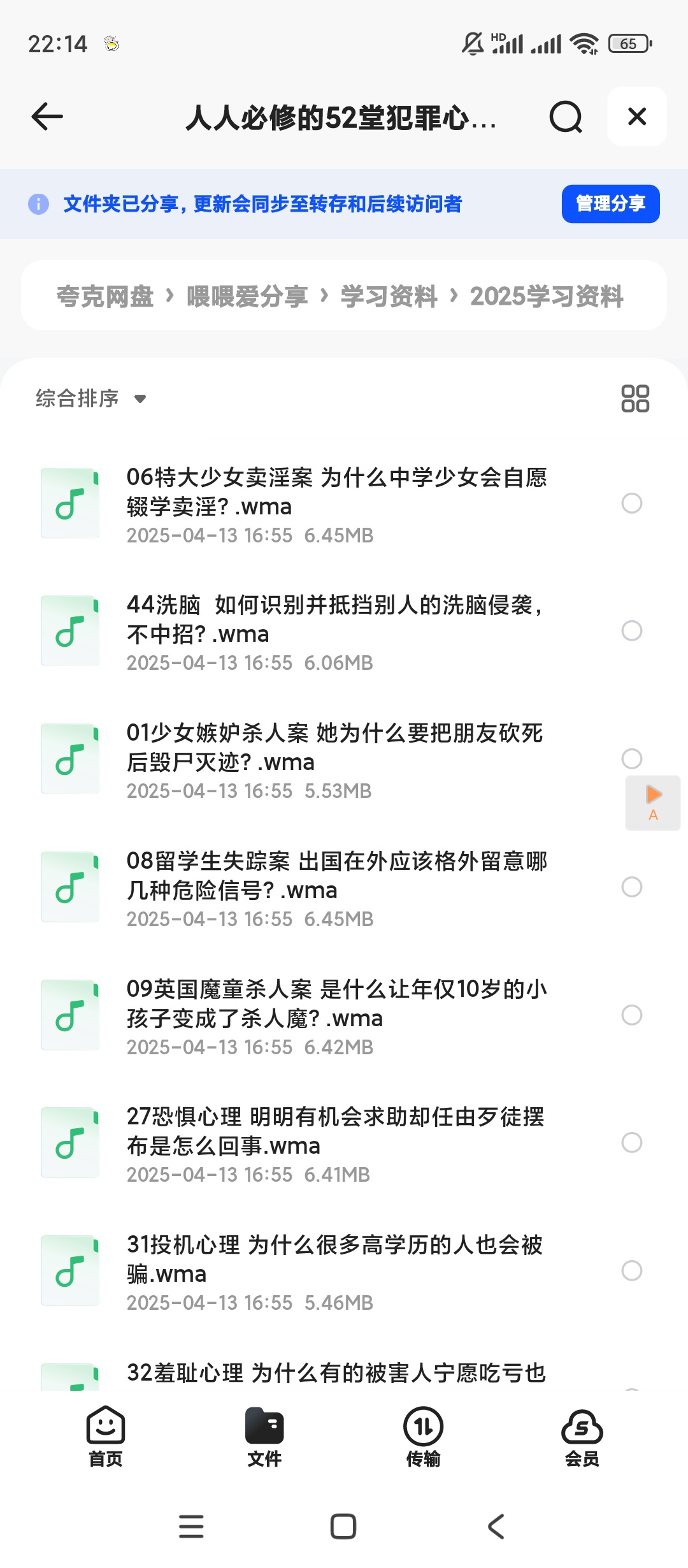The width and height of the screenshot is (688, 1568).
Task: Collapse folder view via close X icon
Action: click(x=636, y=117)
